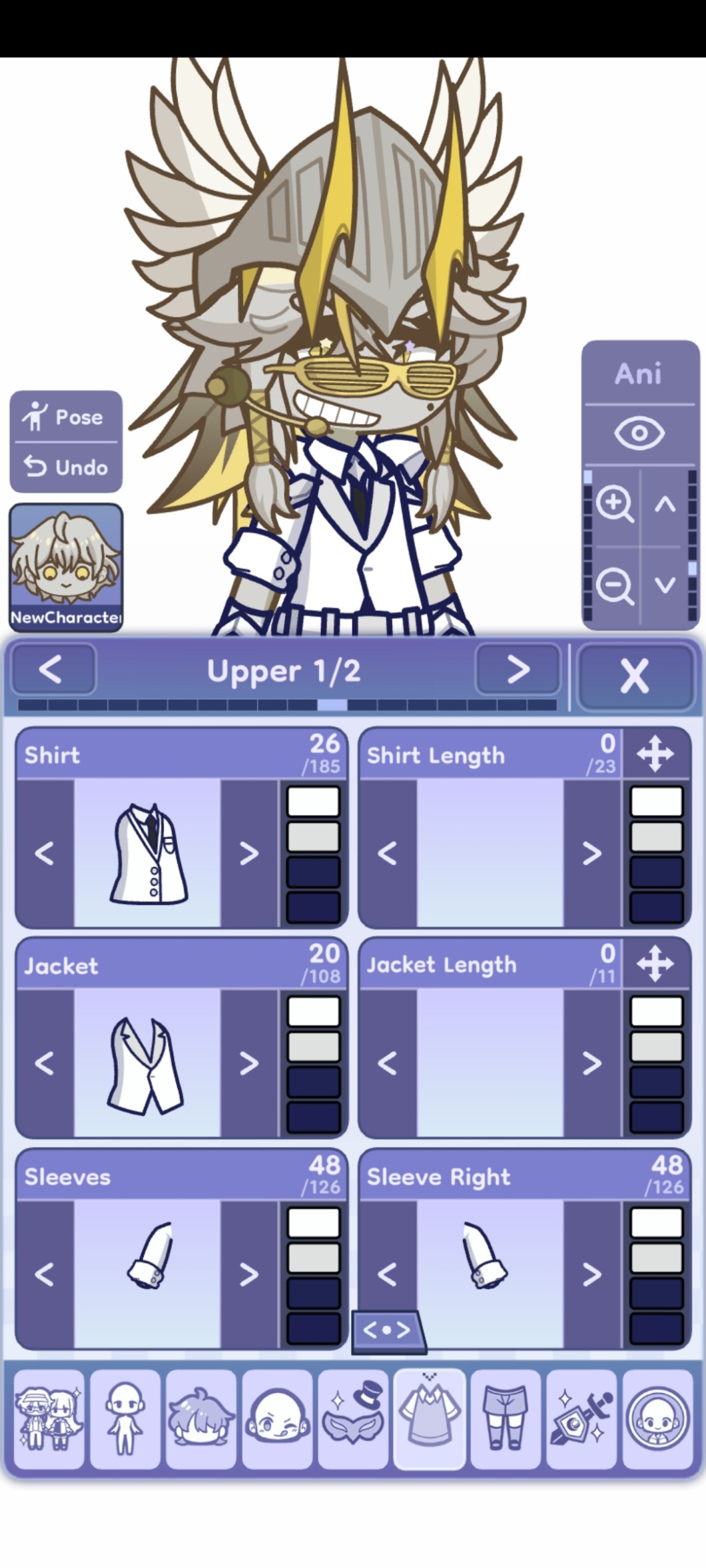Viewport: 706px width, 1568px height.
Task: Zoom in on the character
Action: pyautogui.click(x=613, y=505)
